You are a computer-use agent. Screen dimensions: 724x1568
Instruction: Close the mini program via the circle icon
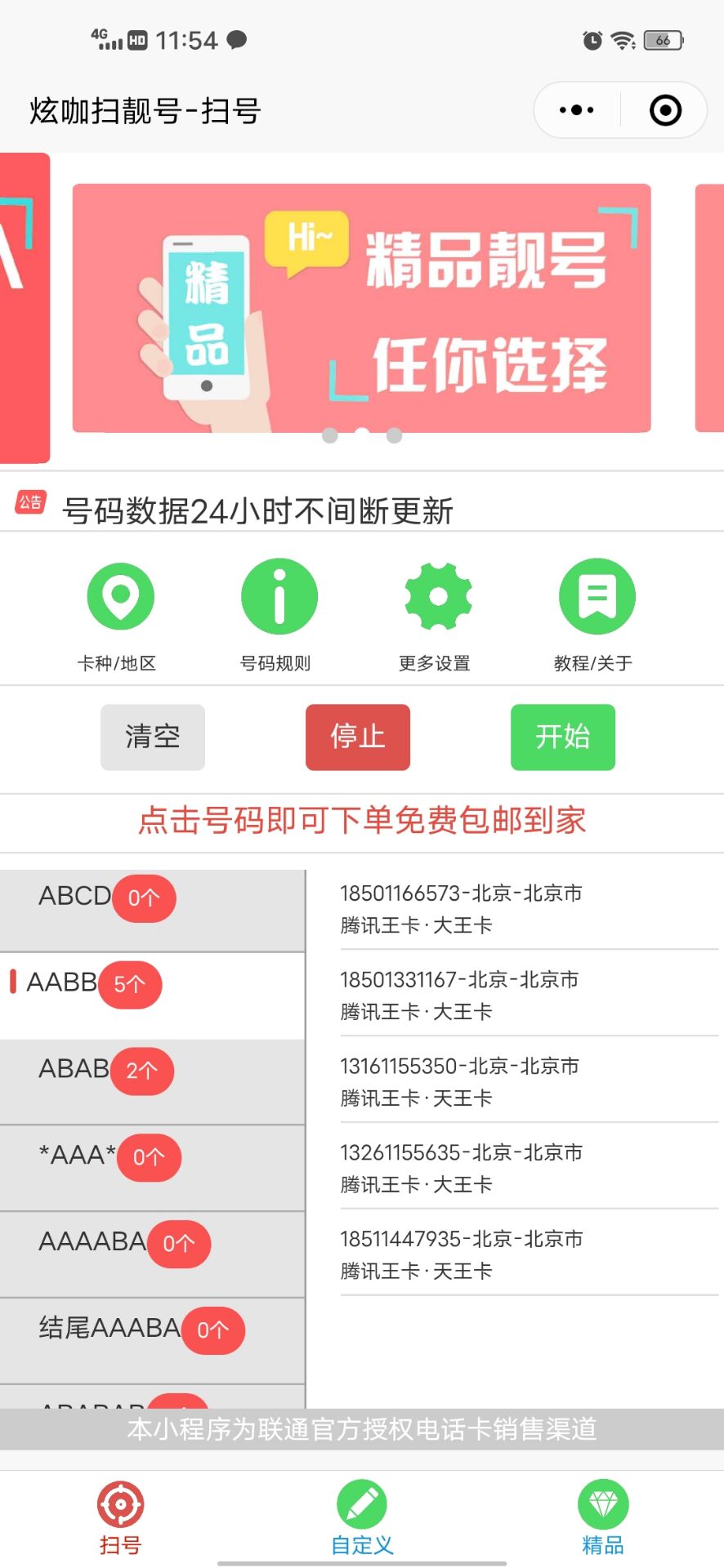point(665,110)
